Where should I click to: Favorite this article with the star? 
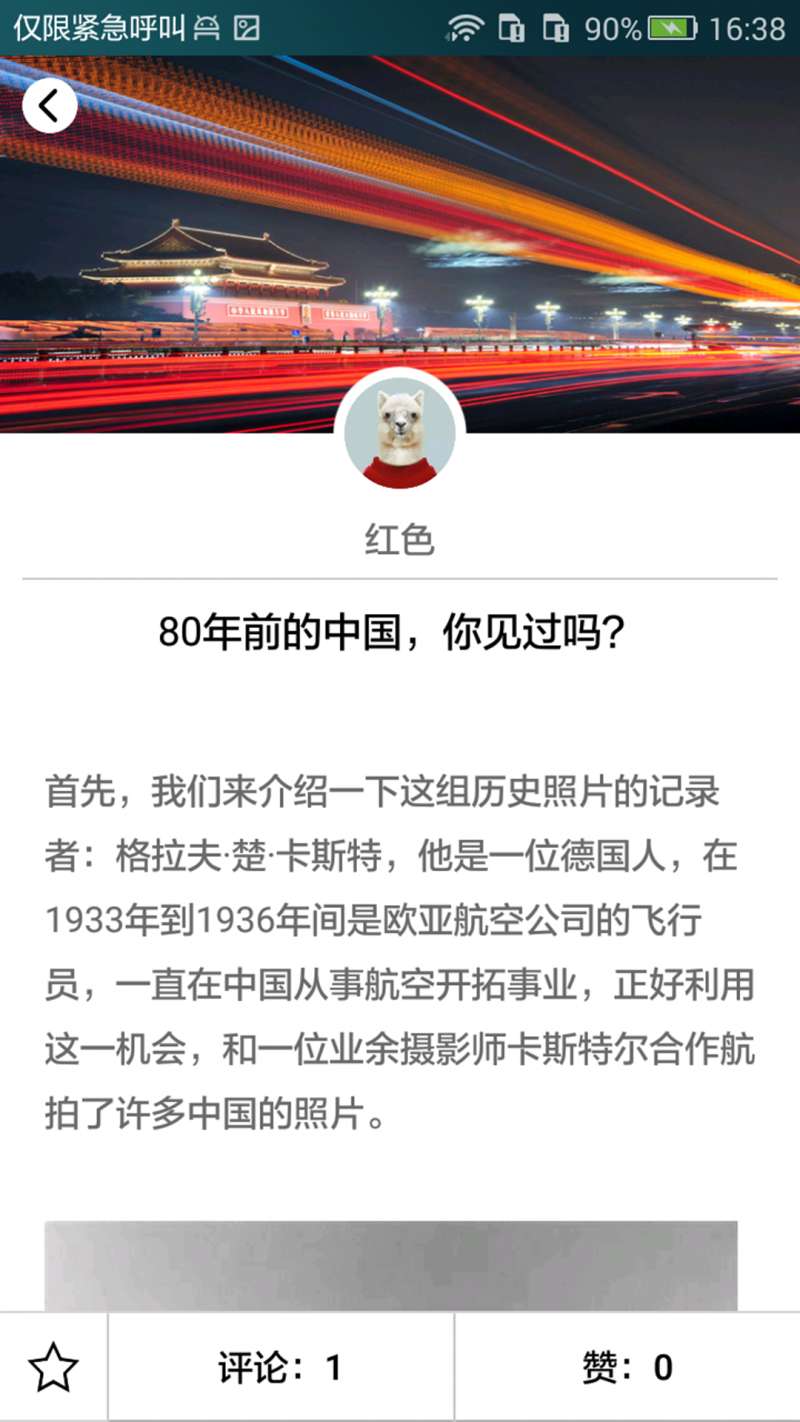[x=53, y=1367]
